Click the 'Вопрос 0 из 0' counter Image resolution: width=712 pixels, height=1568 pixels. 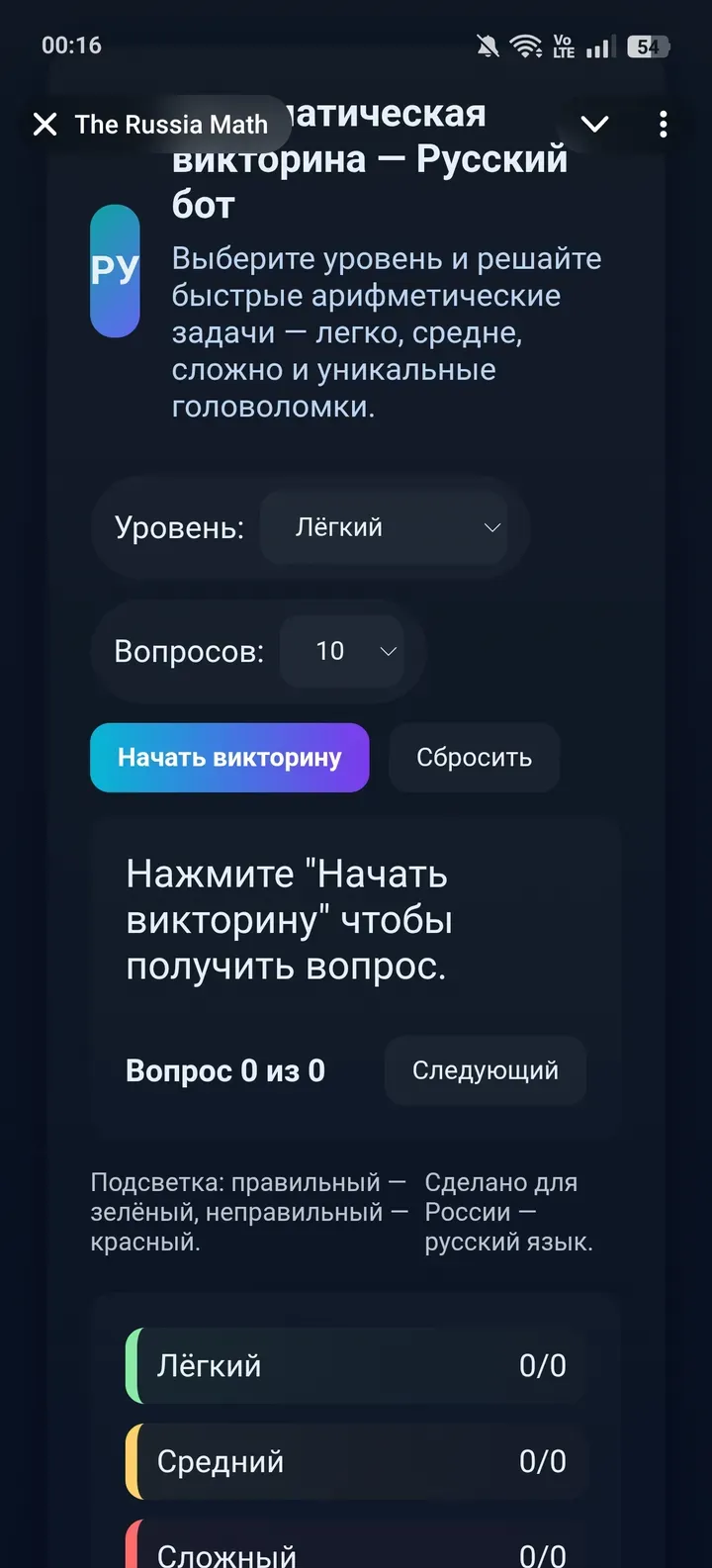pos(225,1070)
